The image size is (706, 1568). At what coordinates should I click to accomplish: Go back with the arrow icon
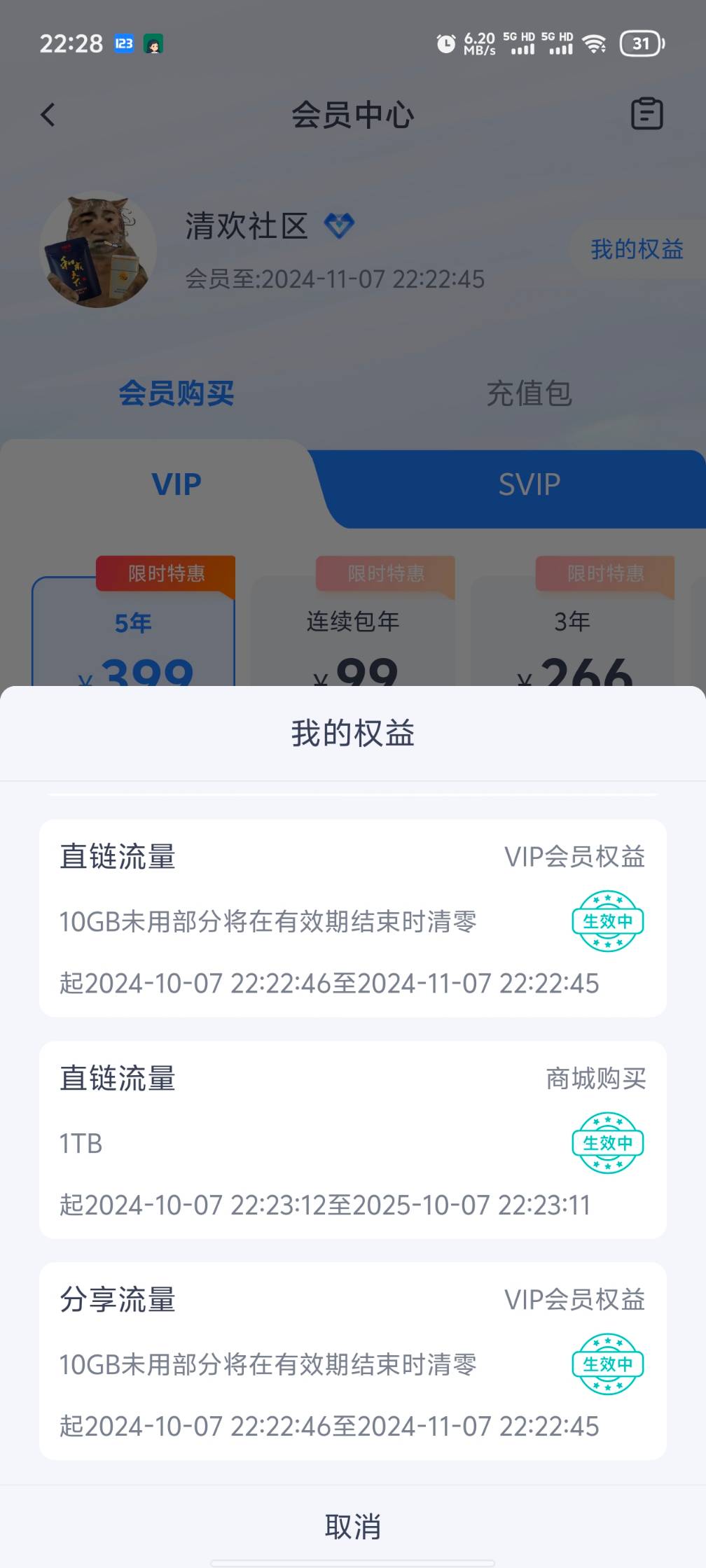pyautogui.click(x=48, y=115)
